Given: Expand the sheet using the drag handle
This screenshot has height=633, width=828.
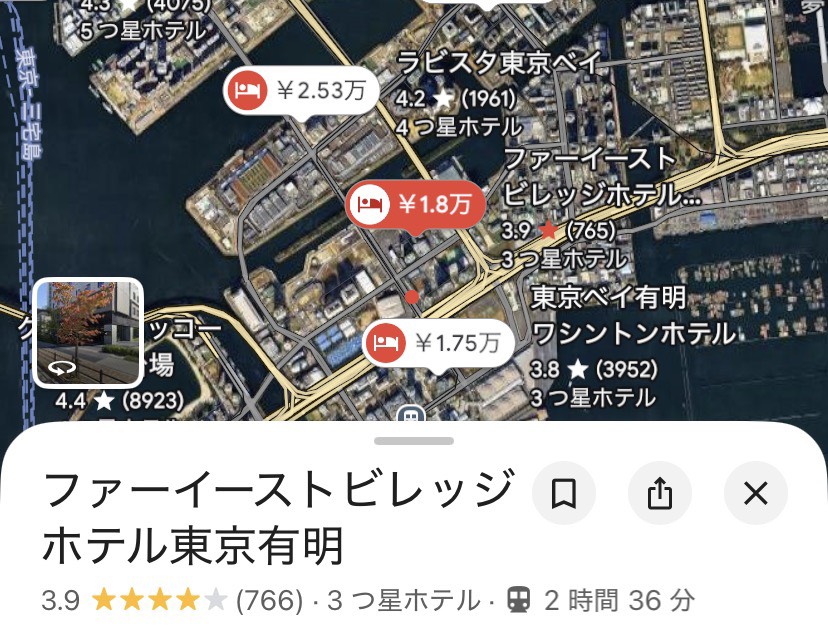Looking at the screenshot, I should [x=414, y=441].
